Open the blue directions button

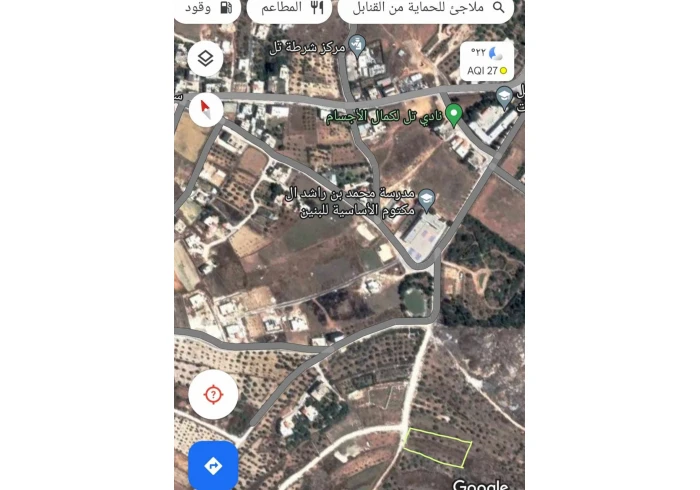click(213, 466)
